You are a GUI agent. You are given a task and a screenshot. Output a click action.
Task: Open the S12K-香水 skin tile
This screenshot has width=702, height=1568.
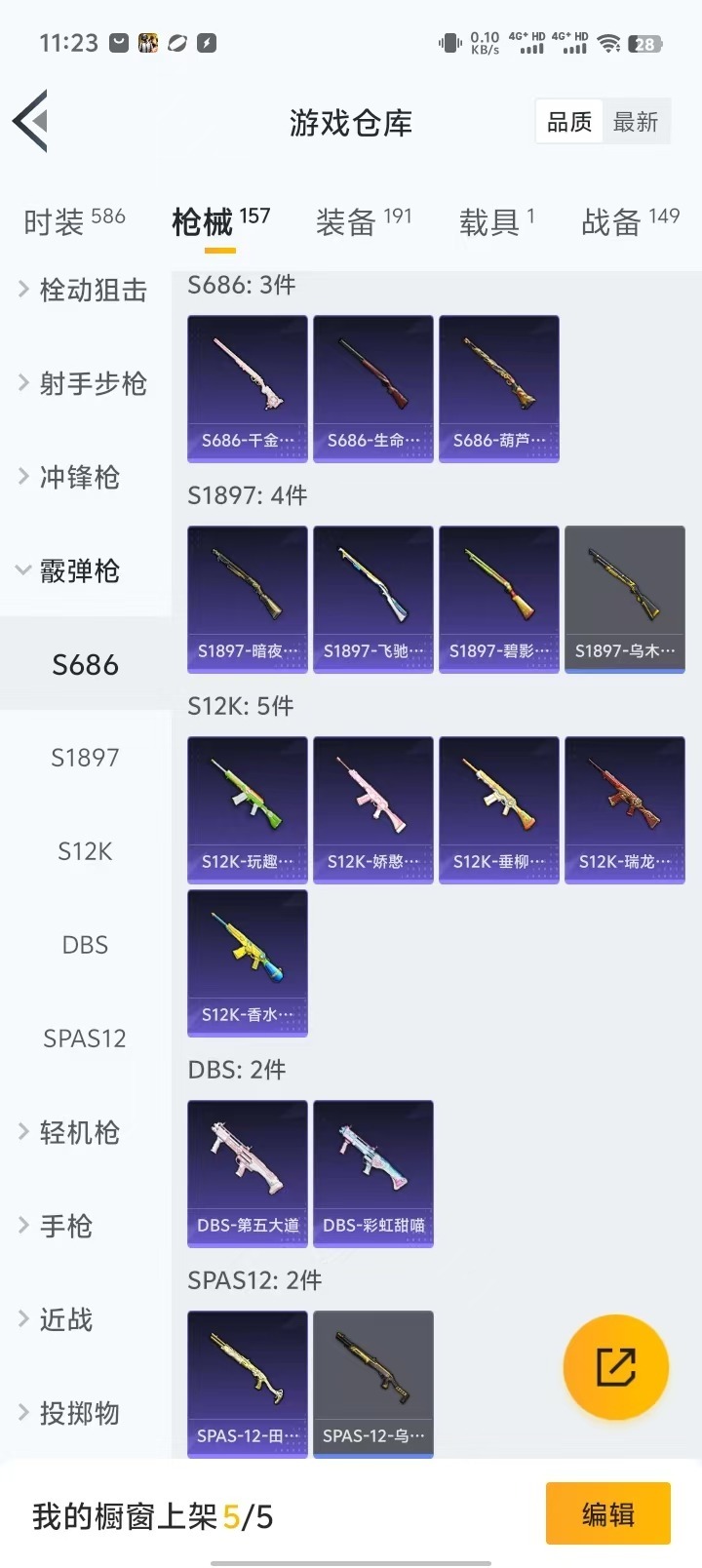(248, 962)
